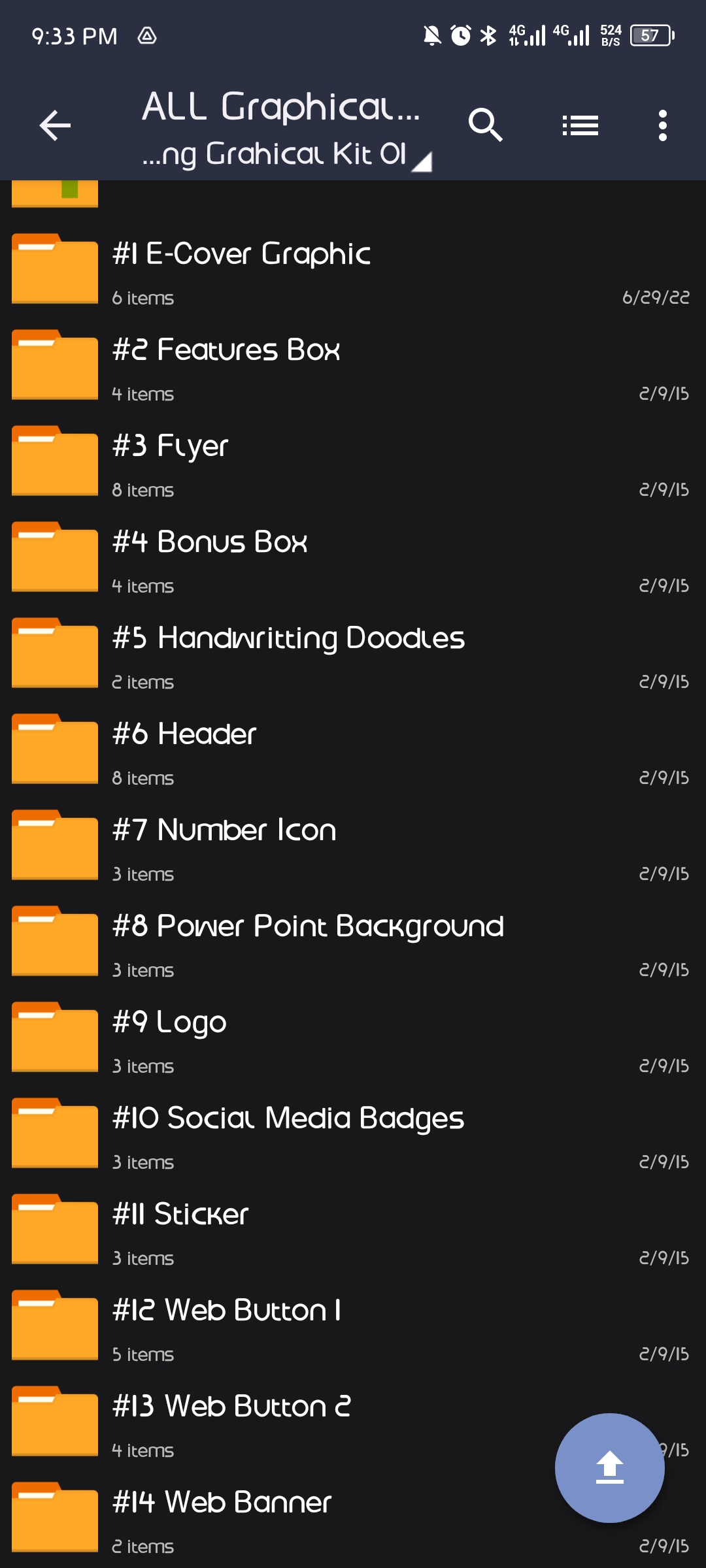This screenshot has height=1568, width=706.
Task: Open the #14 Web Banner folder
Action: 221,1503
